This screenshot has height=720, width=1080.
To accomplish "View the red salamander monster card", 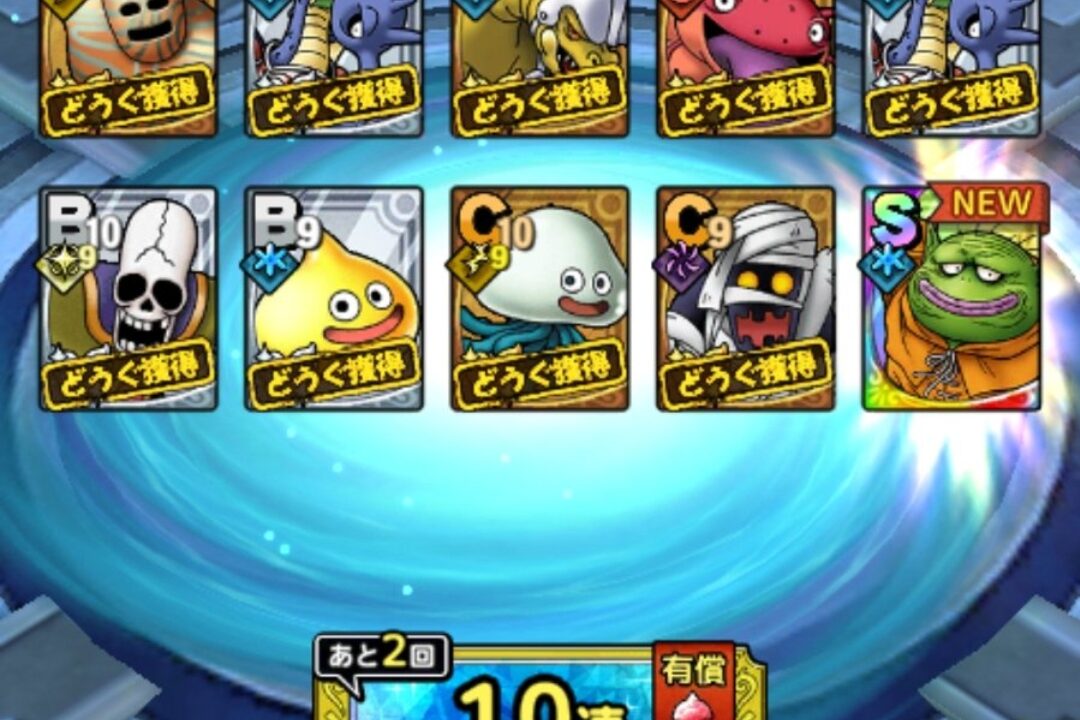I will tap(746, 65).
